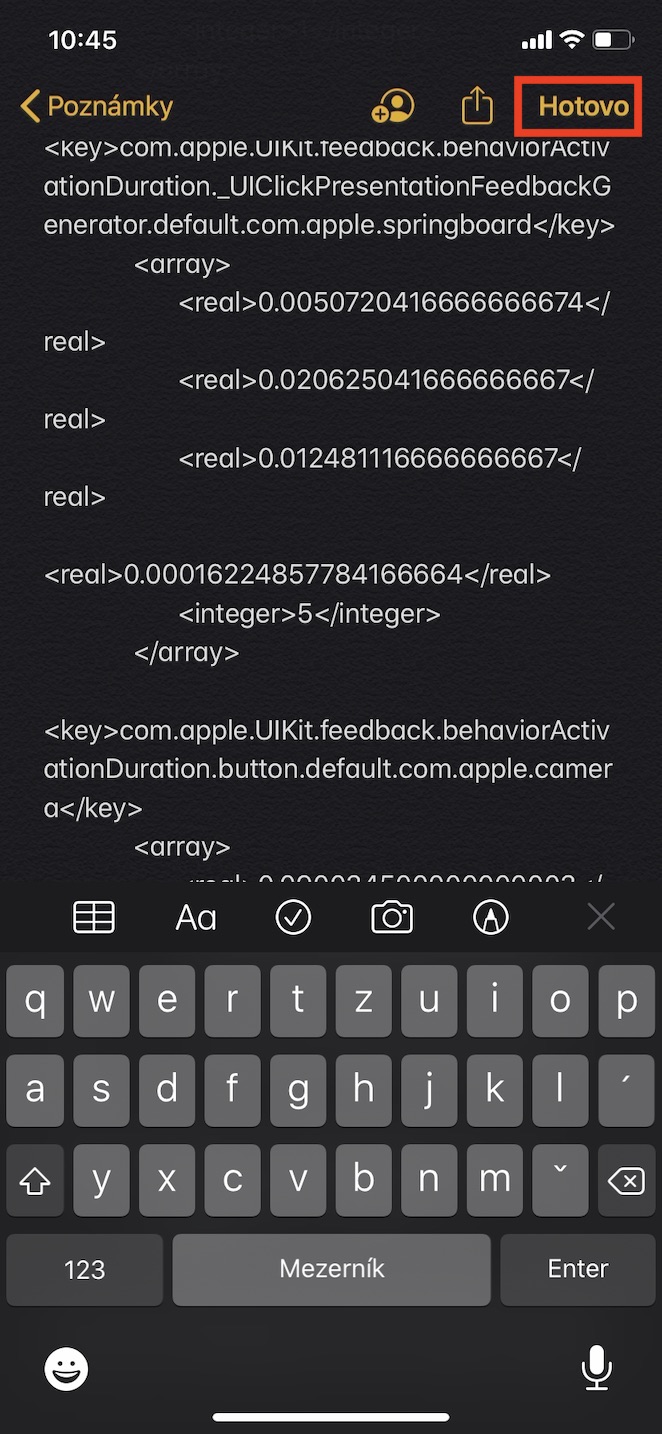
Task: Start drawing with the markup pen
Action: tap(490, 917)
